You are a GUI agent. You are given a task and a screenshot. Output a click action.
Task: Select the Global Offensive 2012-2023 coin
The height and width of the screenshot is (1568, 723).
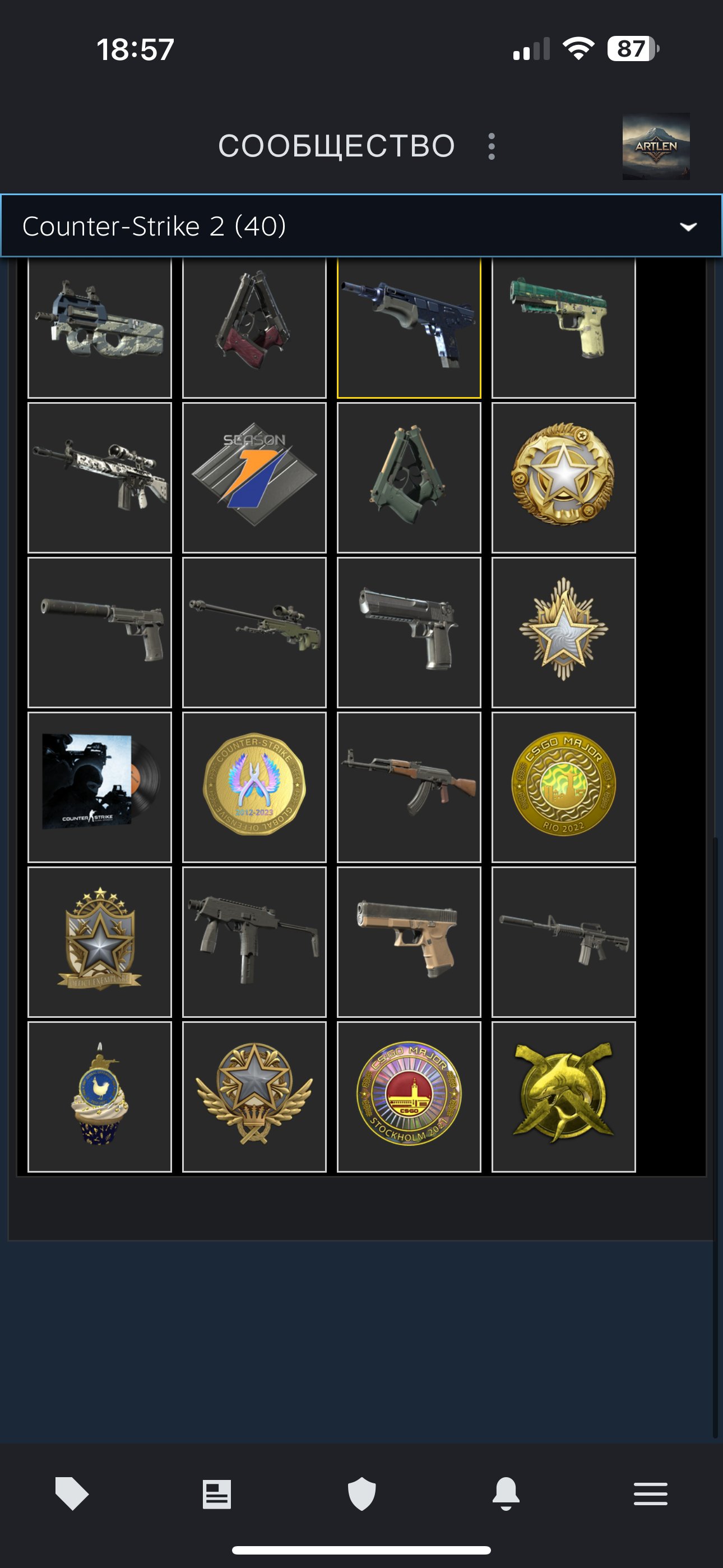point(254,786)
